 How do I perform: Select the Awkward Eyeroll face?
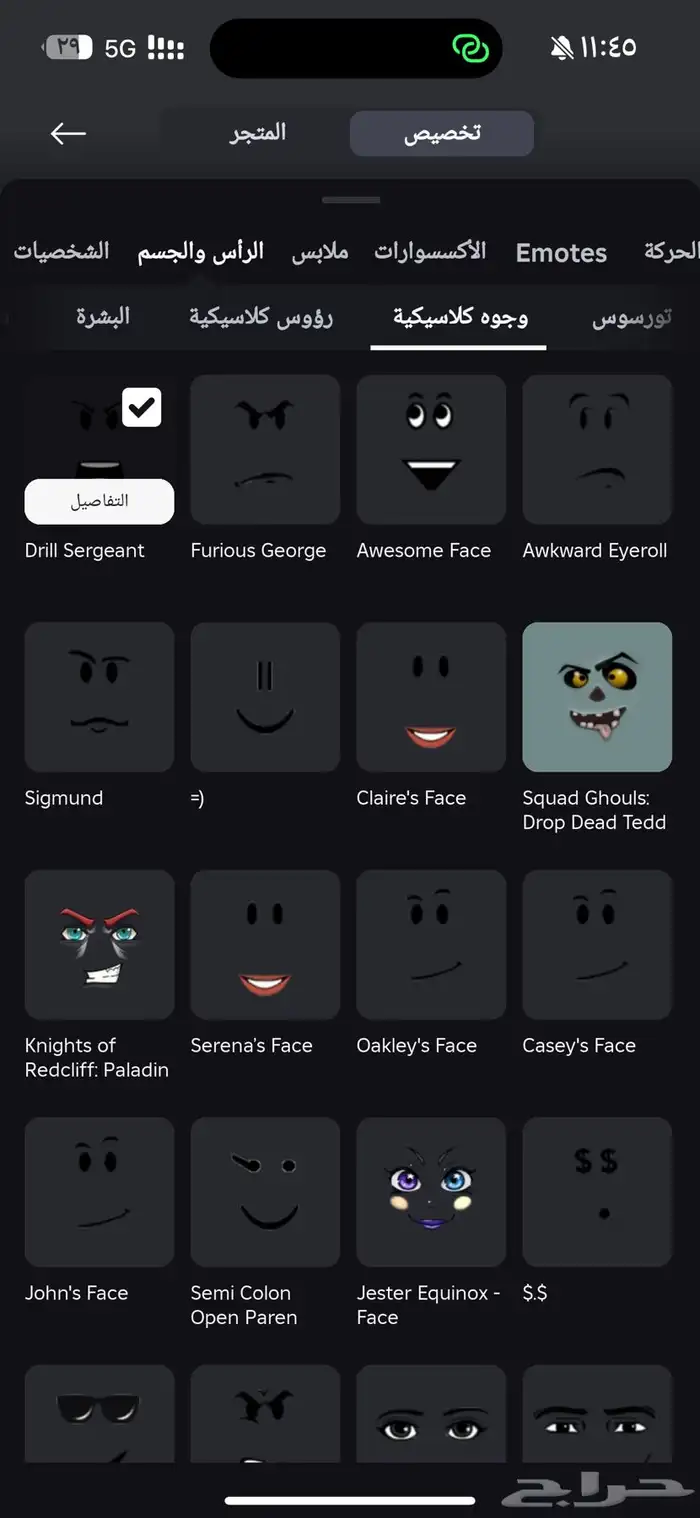[597, 449]
